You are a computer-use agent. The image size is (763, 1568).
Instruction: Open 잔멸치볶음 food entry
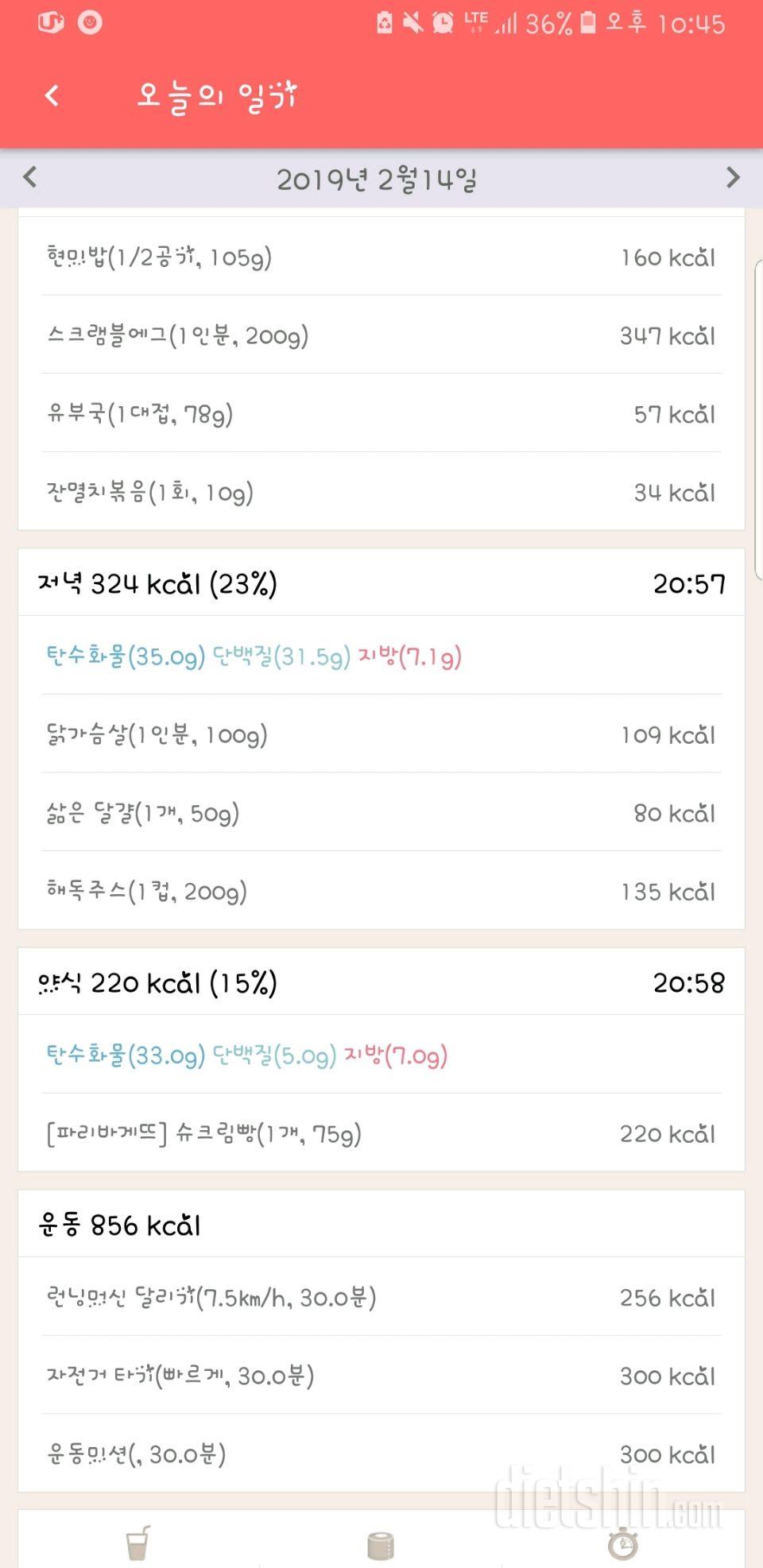381,492
